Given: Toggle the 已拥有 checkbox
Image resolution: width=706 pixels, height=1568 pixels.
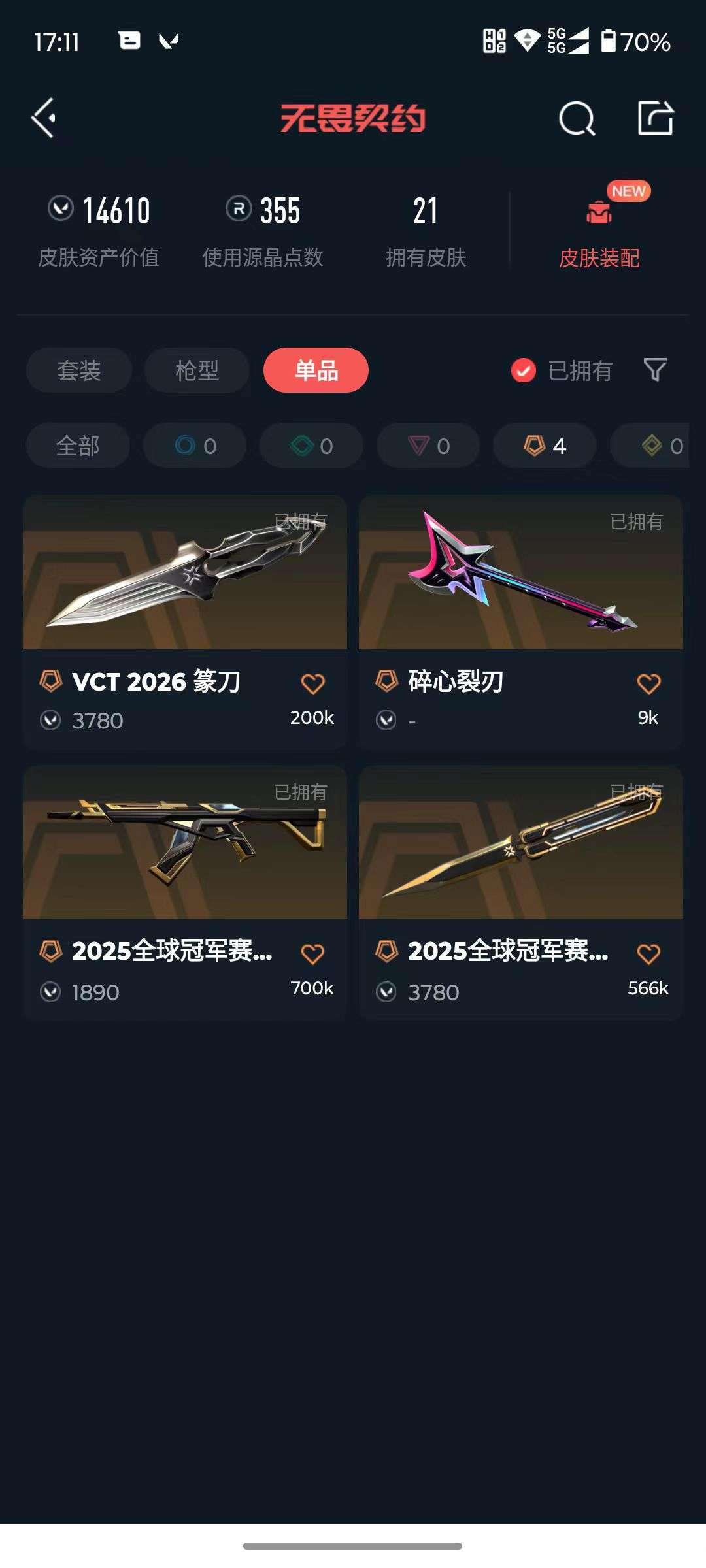Looking at the screenshot, I should 524,370.
